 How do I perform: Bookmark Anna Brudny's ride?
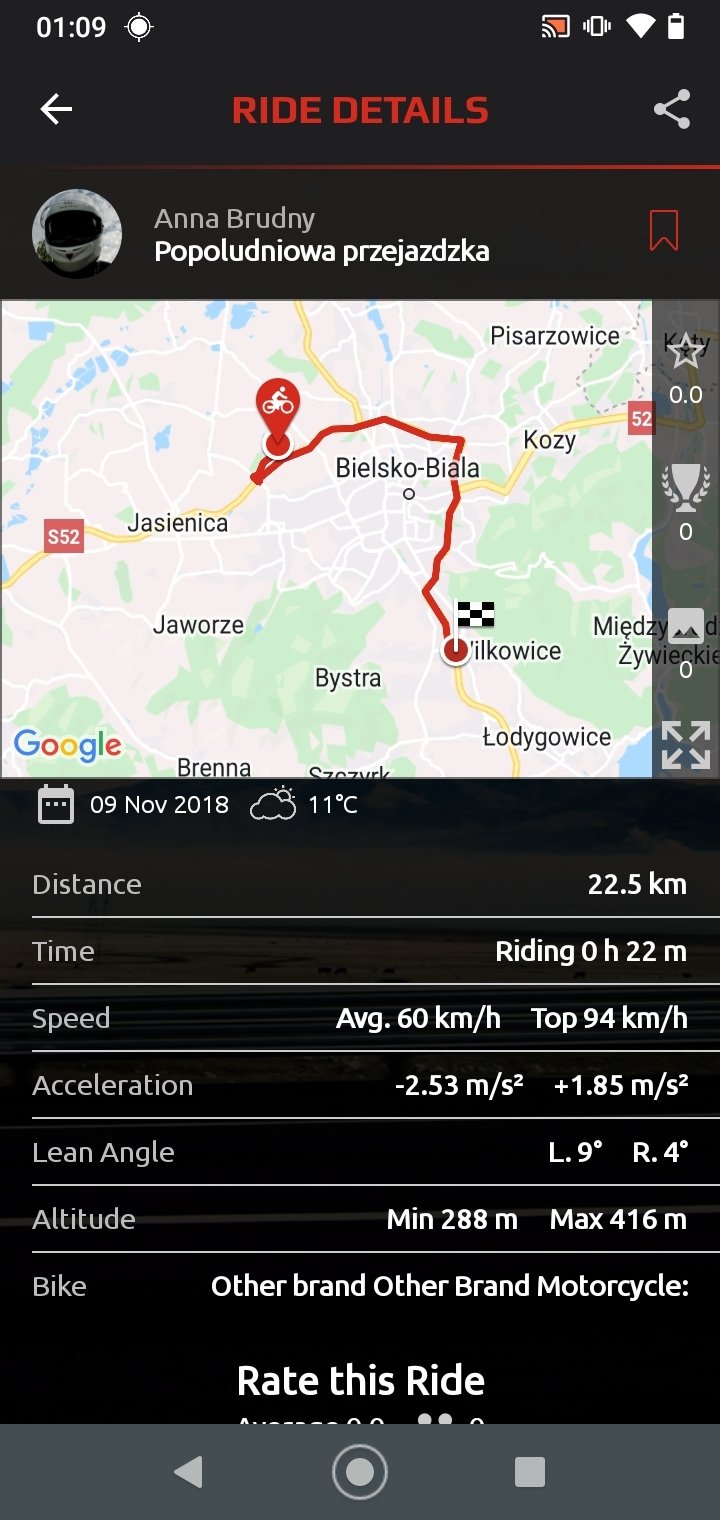tap(664, 230)
